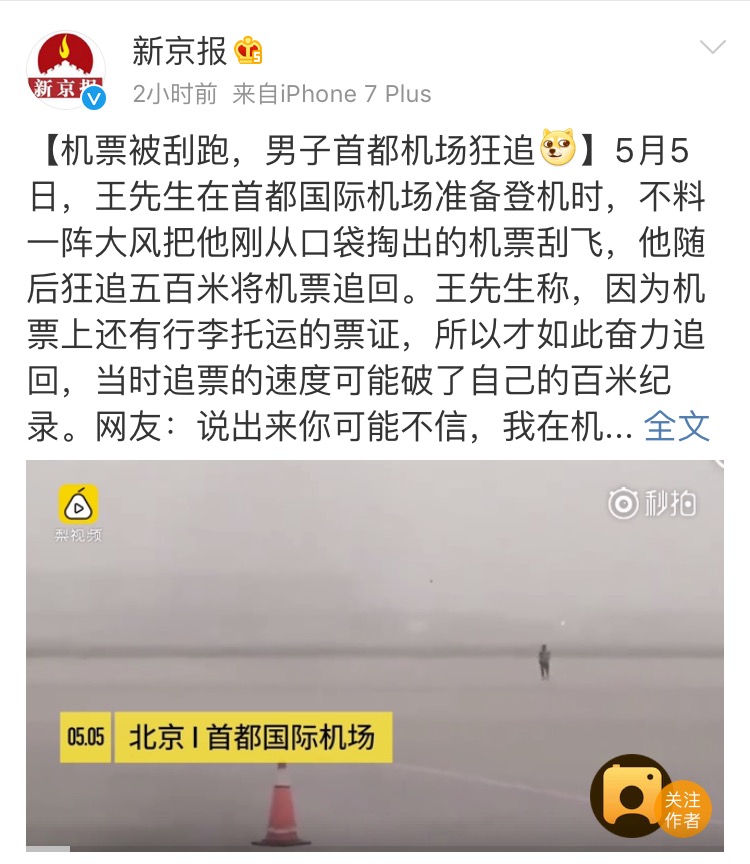
Task: Tap 全文 to read full post
Action: pyautogui.click(x=677, y=425)
